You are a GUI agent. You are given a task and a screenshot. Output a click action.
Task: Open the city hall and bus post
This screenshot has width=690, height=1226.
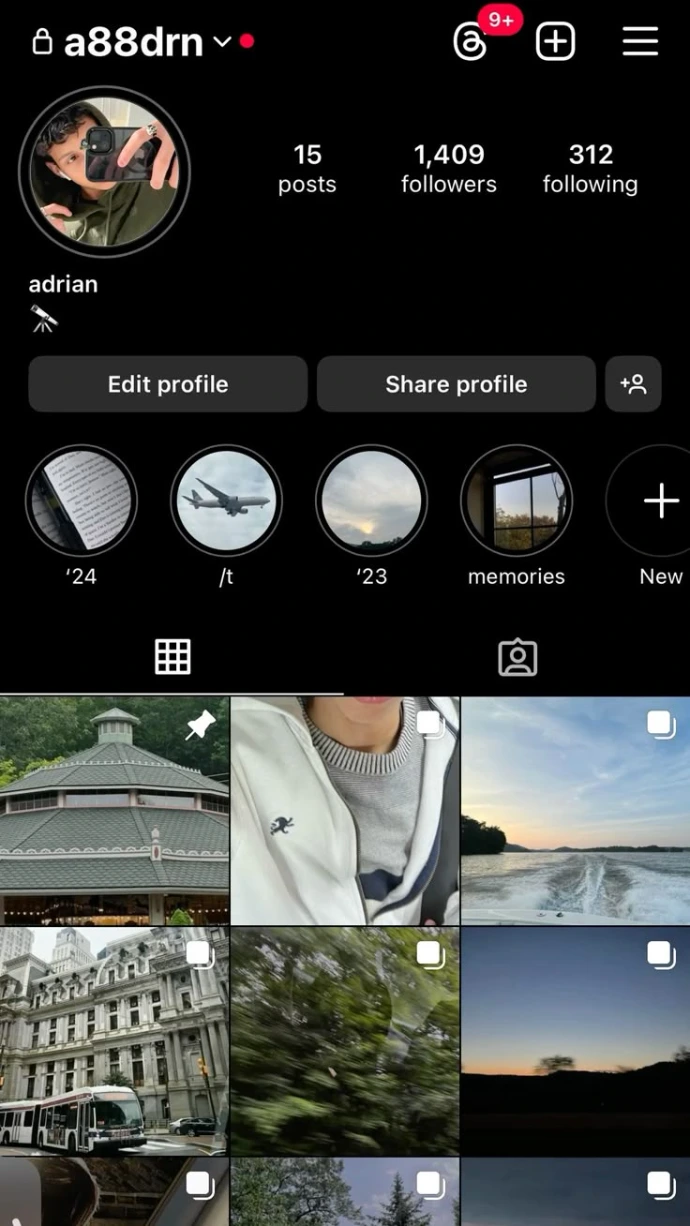tap(114, 1041)
